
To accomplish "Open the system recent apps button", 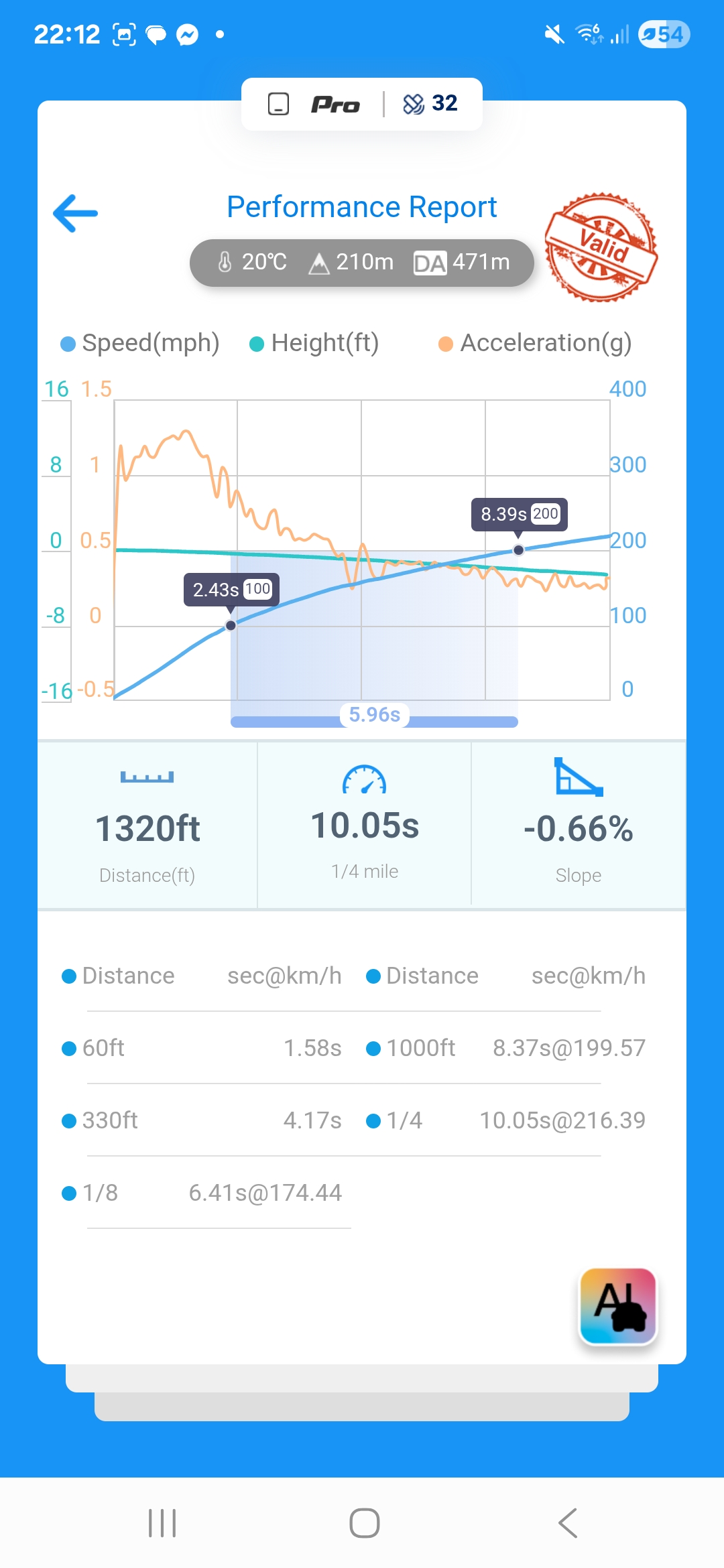I will point(162,1522).
